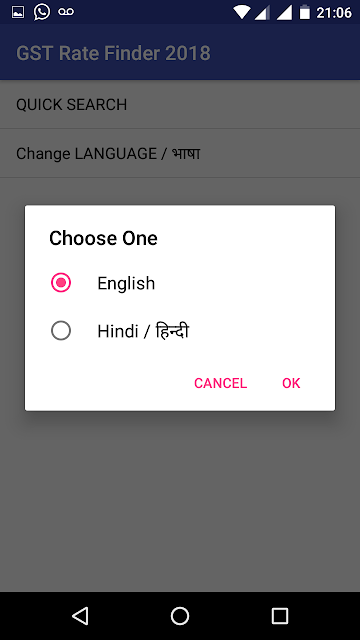Choose Hindi / हिन्दी as language
360x640 pixels.
[x=61, y=331]
